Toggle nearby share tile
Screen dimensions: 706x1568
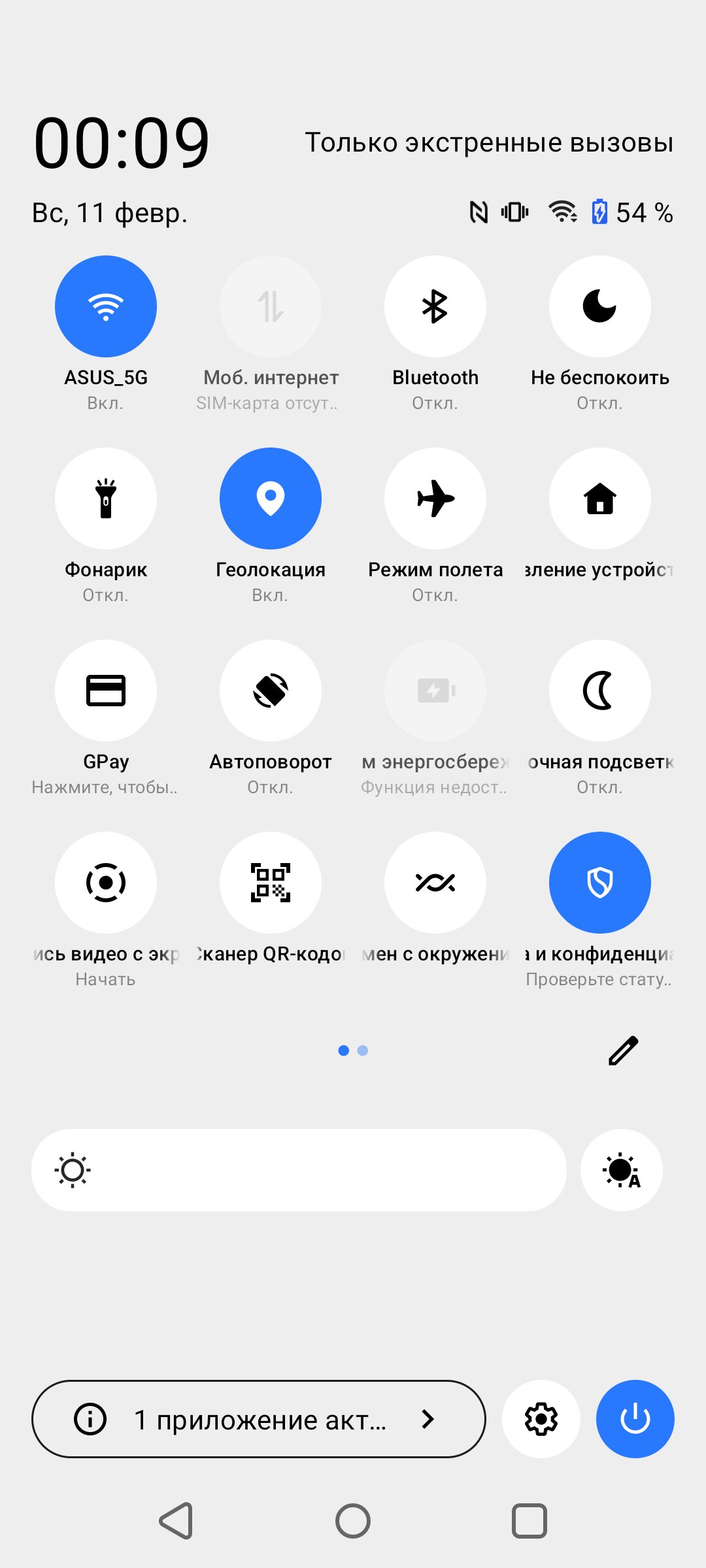point(435,883)
